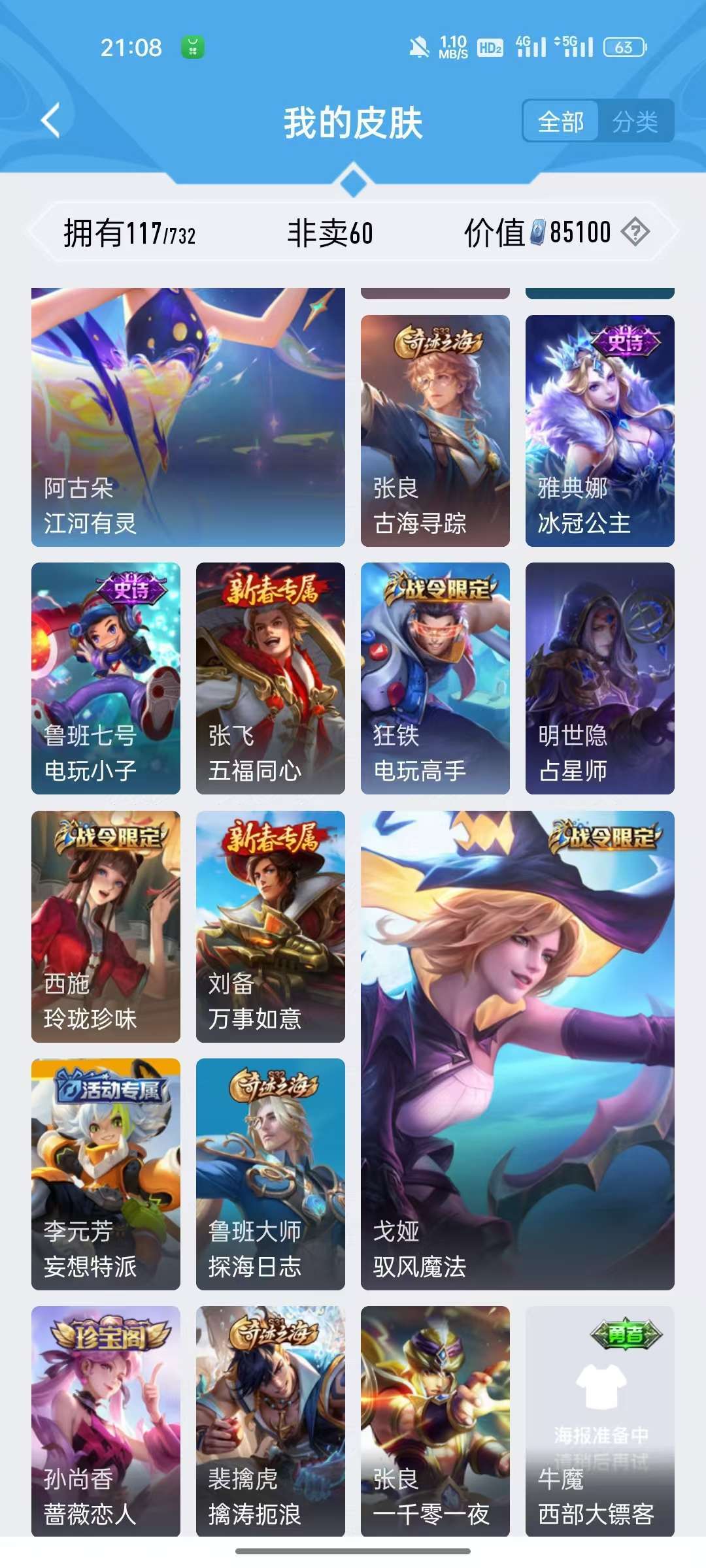View 李元芳 妄想特派 skin
This screenshot has width=706, height=1568.
click(x=106, y=1174)
